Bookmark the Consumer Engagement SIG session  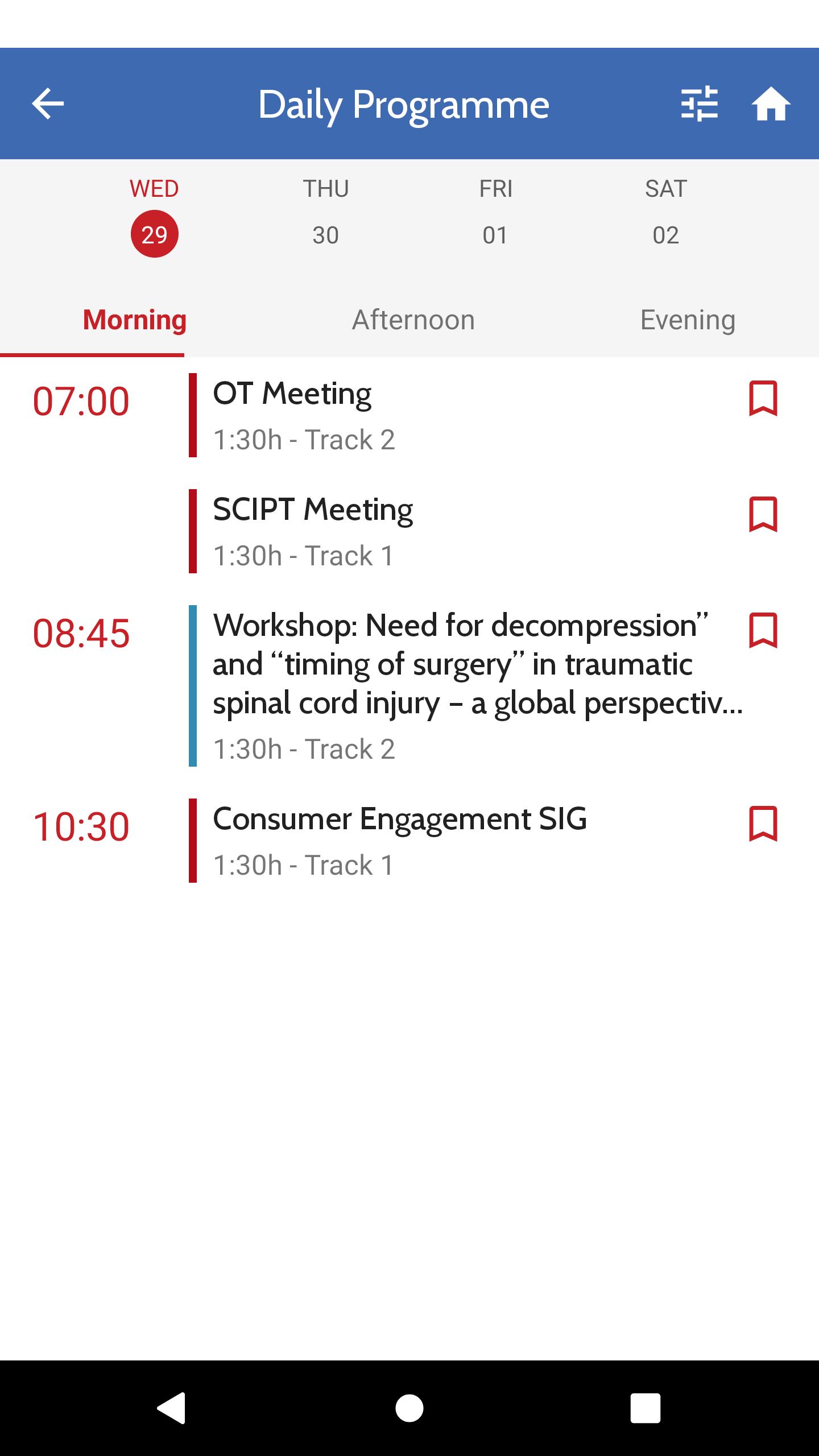coord(763,824)
